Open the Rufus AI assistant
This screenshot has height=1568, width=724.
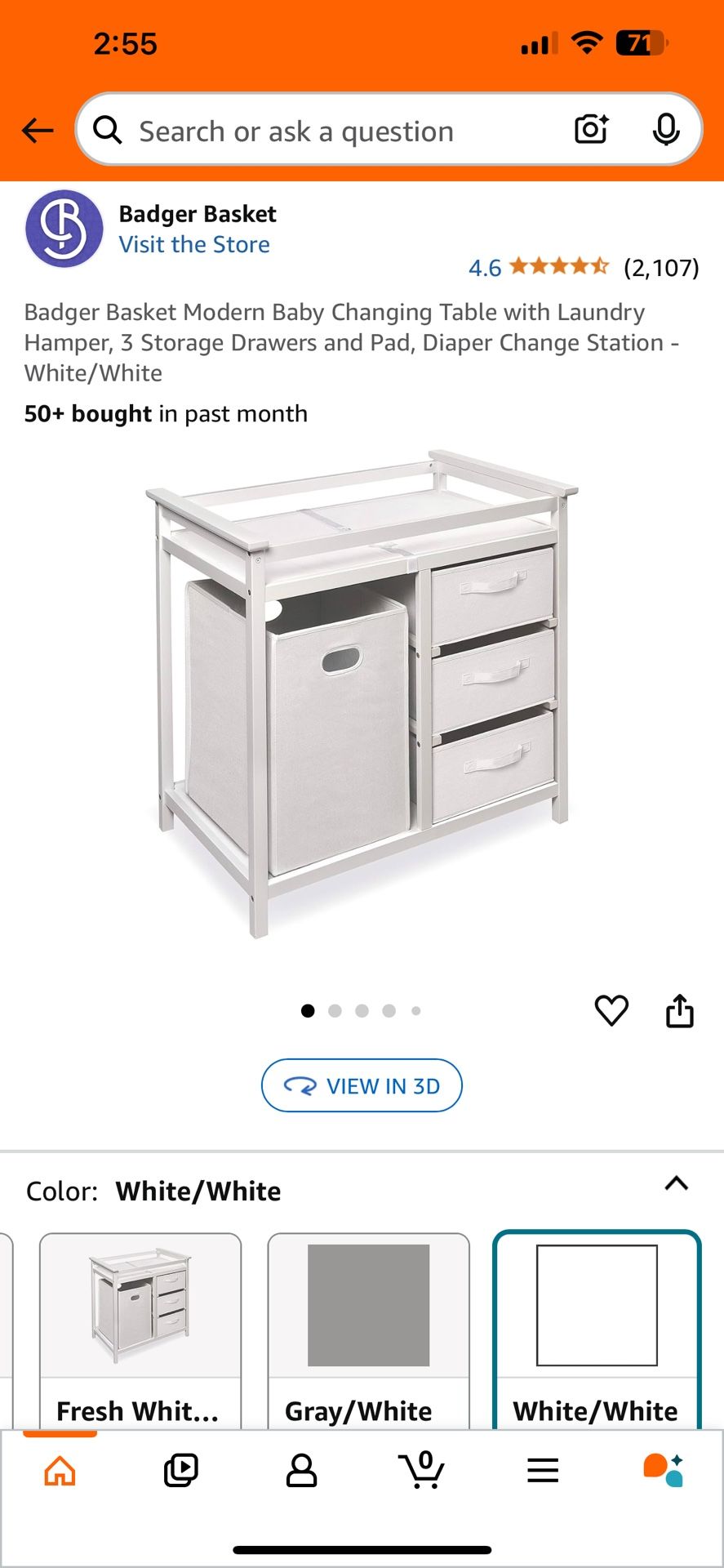click(663, 1471)
